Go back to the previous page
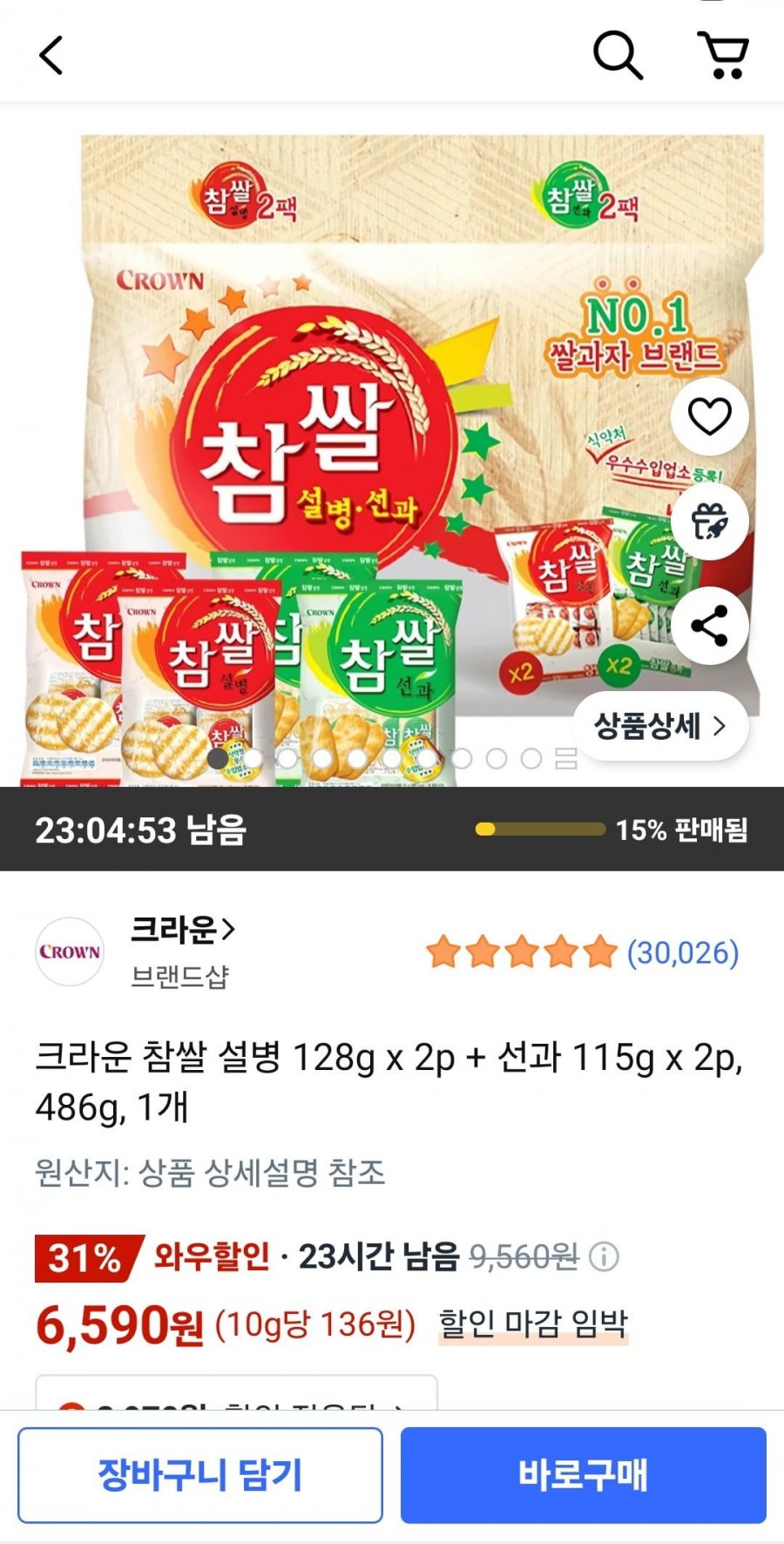This screenshot has width=784, height=1544. [51, 56]
